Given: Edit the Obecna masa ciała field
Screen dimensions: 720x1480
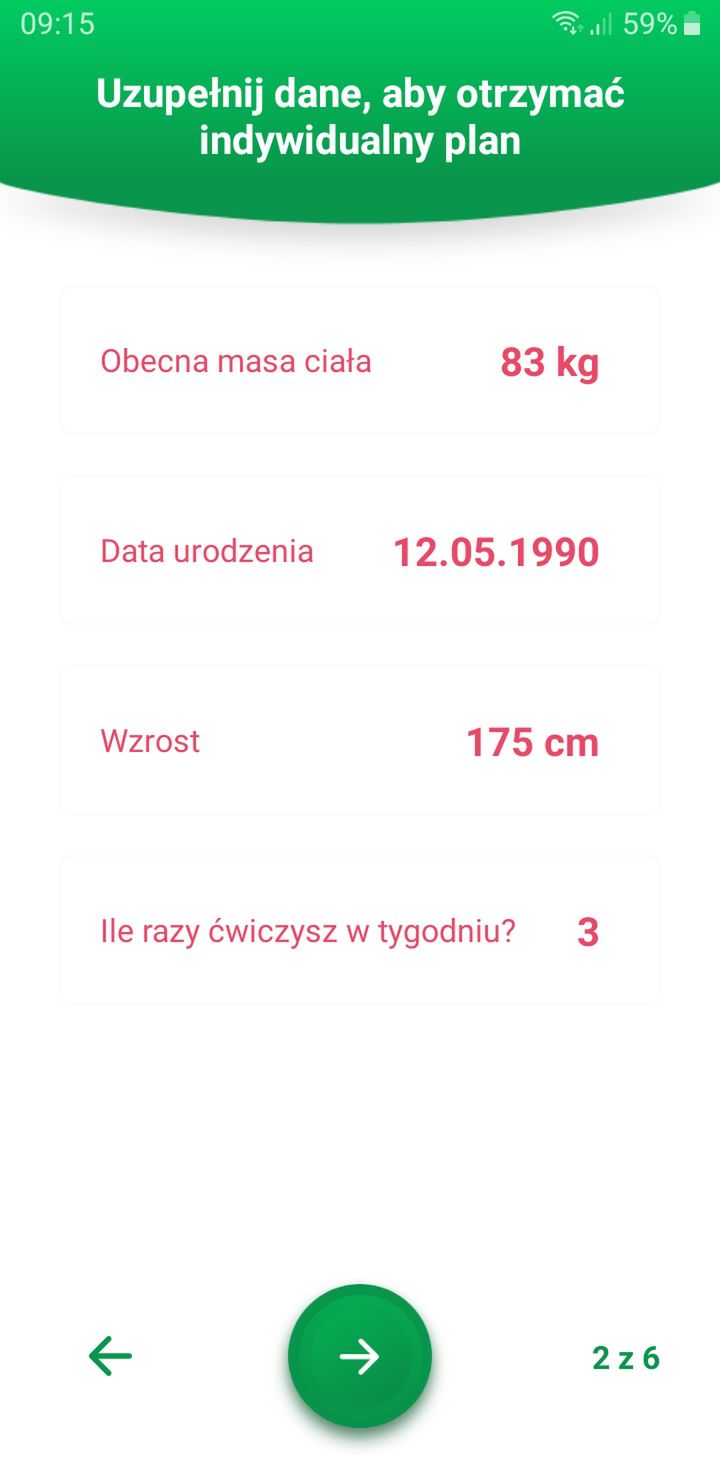Looking at the screenshot, I should [360, 360].
